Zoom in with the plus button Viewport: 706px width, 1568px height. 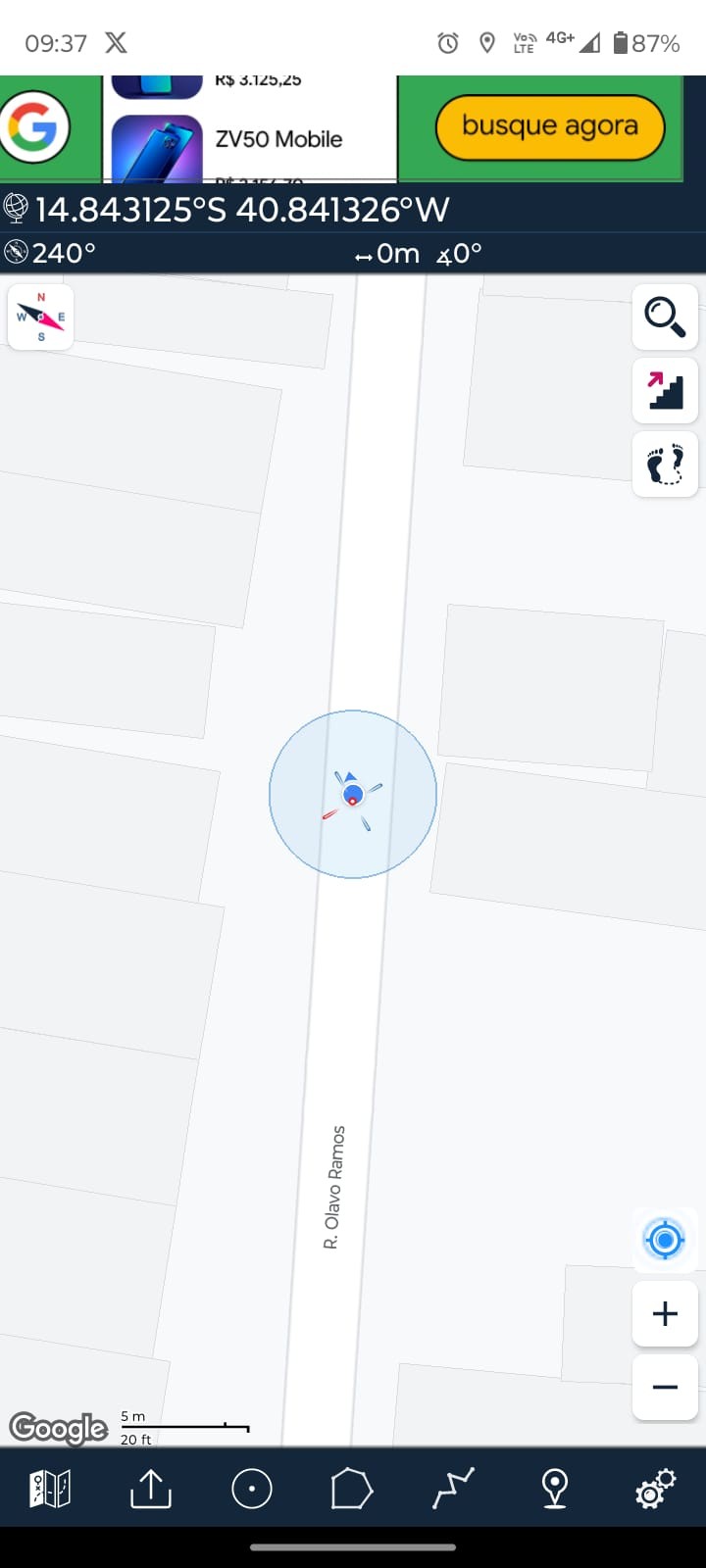pos(665,1313)
